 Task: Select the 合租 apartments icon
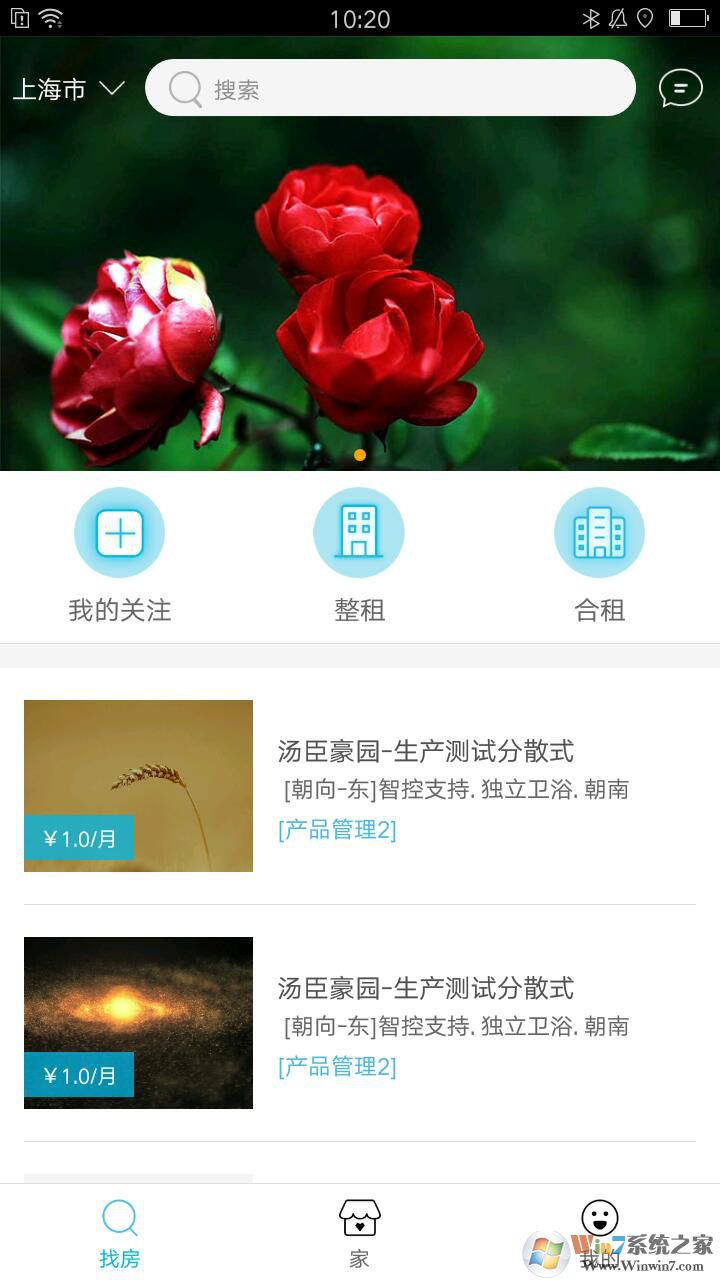point(599,532)
